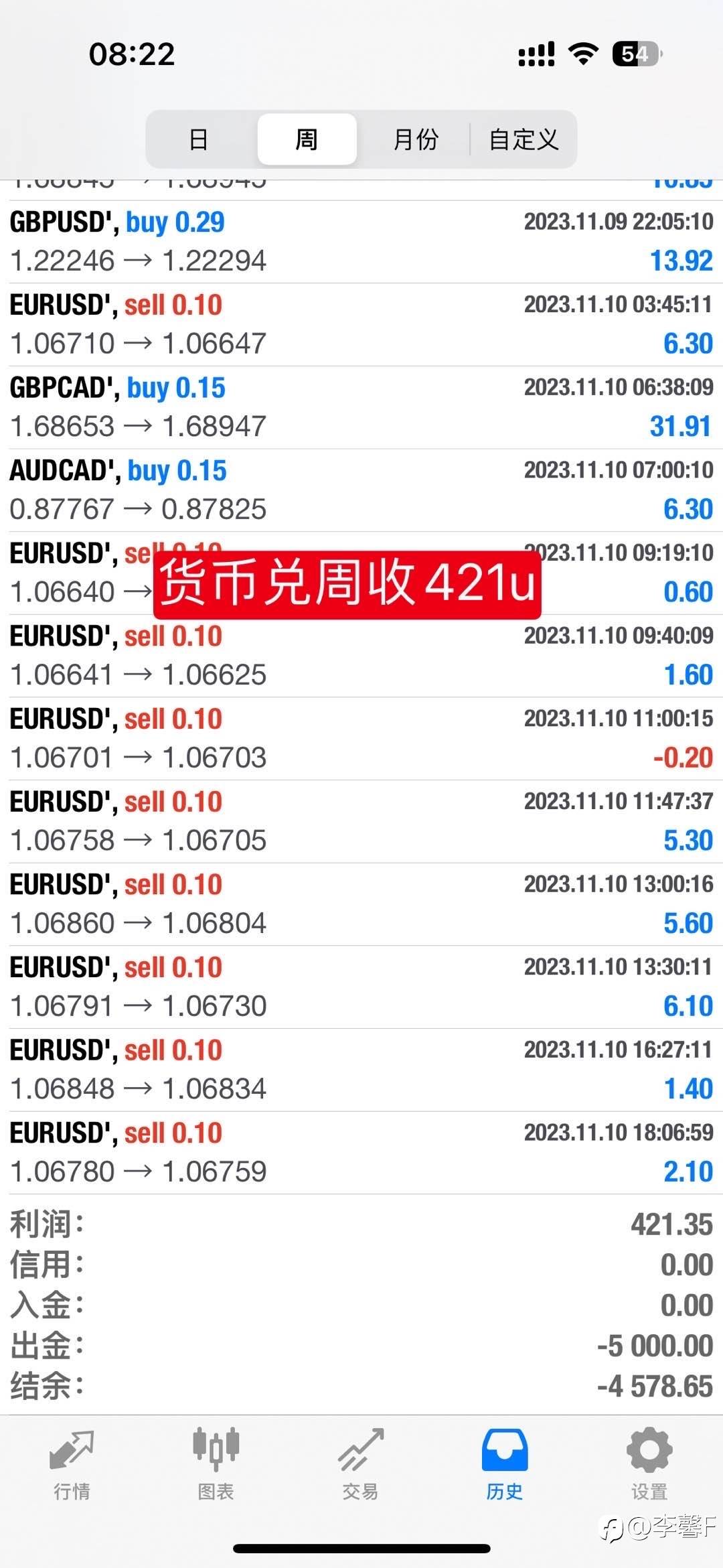This screenshot has height=1568, width=723.
Task: Expand the EURUSD trade closed at 18:06:59
Action: pos(361,1153)
